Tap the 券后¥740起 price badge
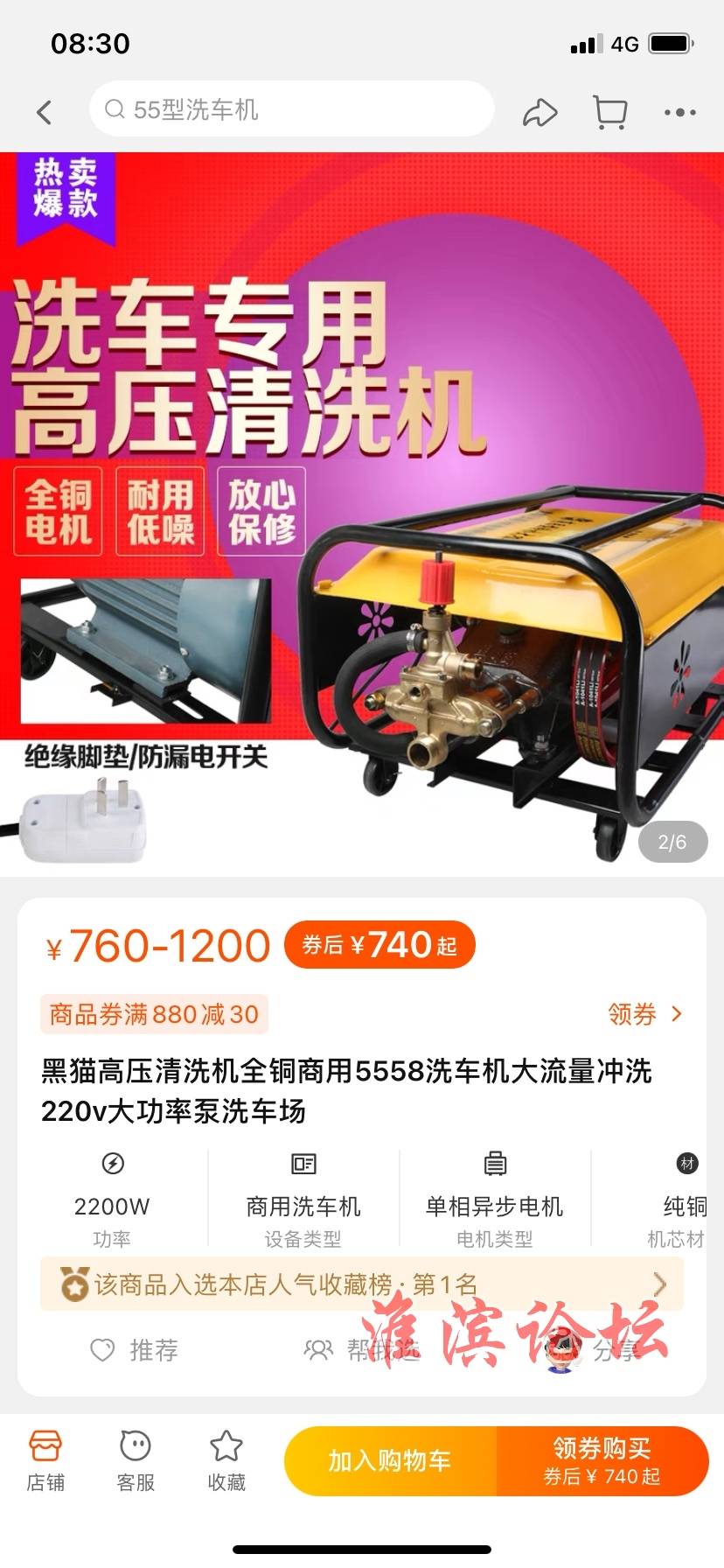This screenshot has width=724, height=1568. point(379,945)
